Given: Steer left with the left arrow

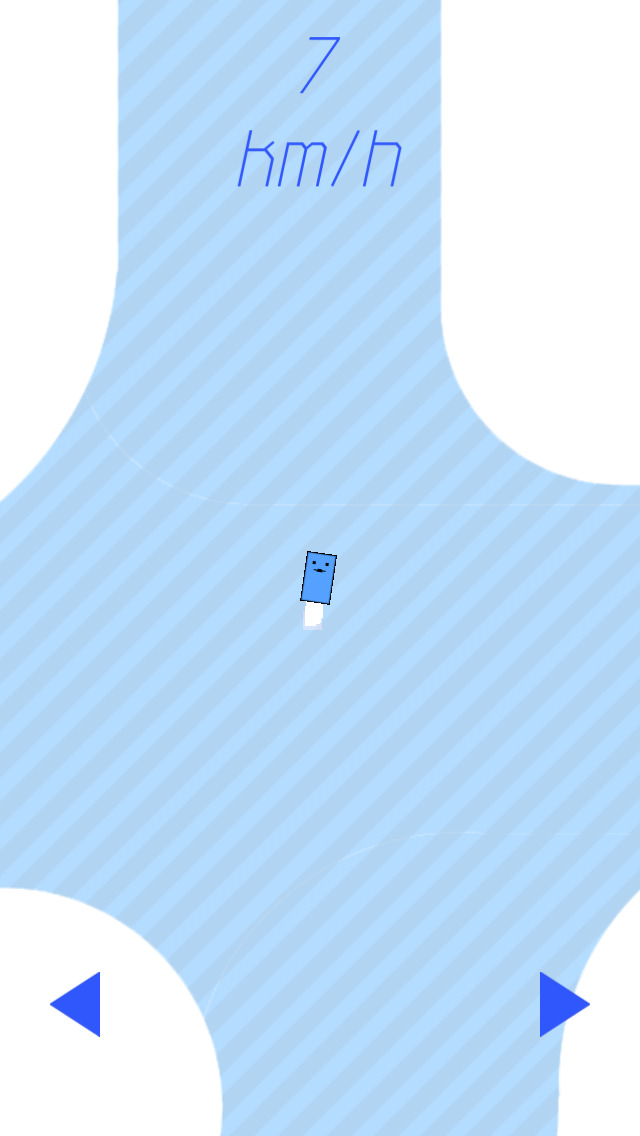Looking at the screenshot, I should [x=79, y=1004].
